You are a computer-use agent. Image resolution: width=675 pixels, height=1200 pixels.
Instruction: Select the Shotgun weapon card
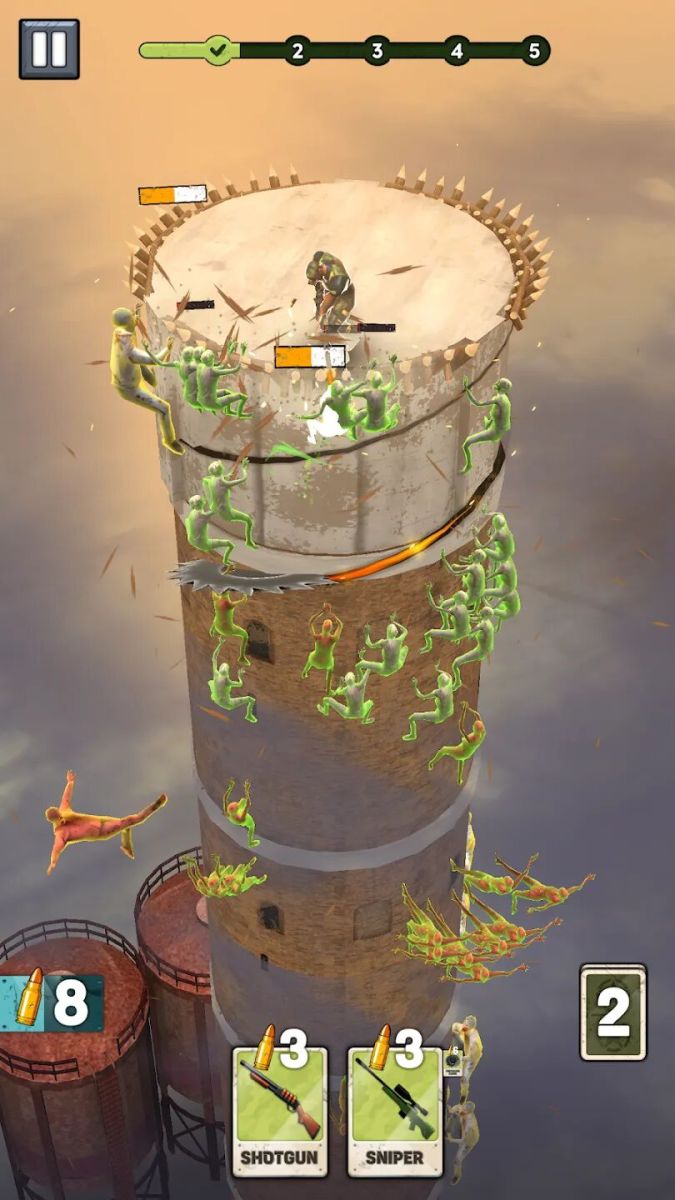pos(279,1111)
